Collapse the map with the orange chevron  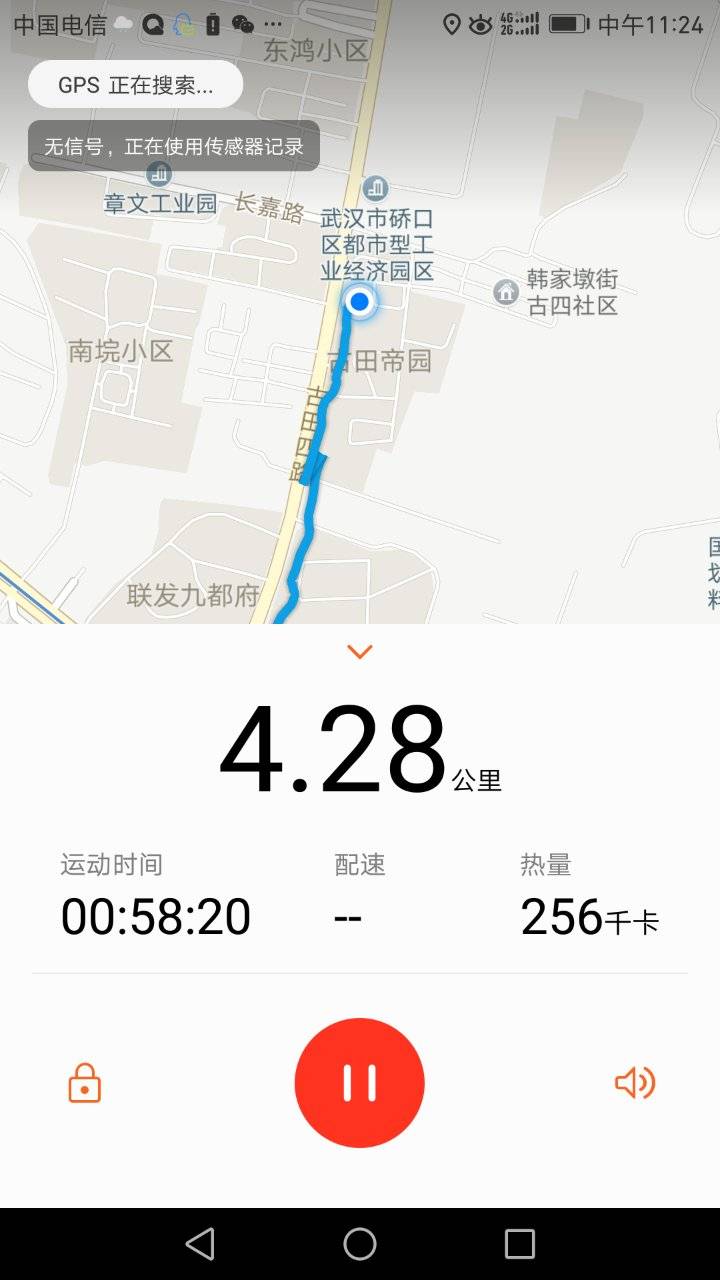pyautogui.click(x=359, y=652)
